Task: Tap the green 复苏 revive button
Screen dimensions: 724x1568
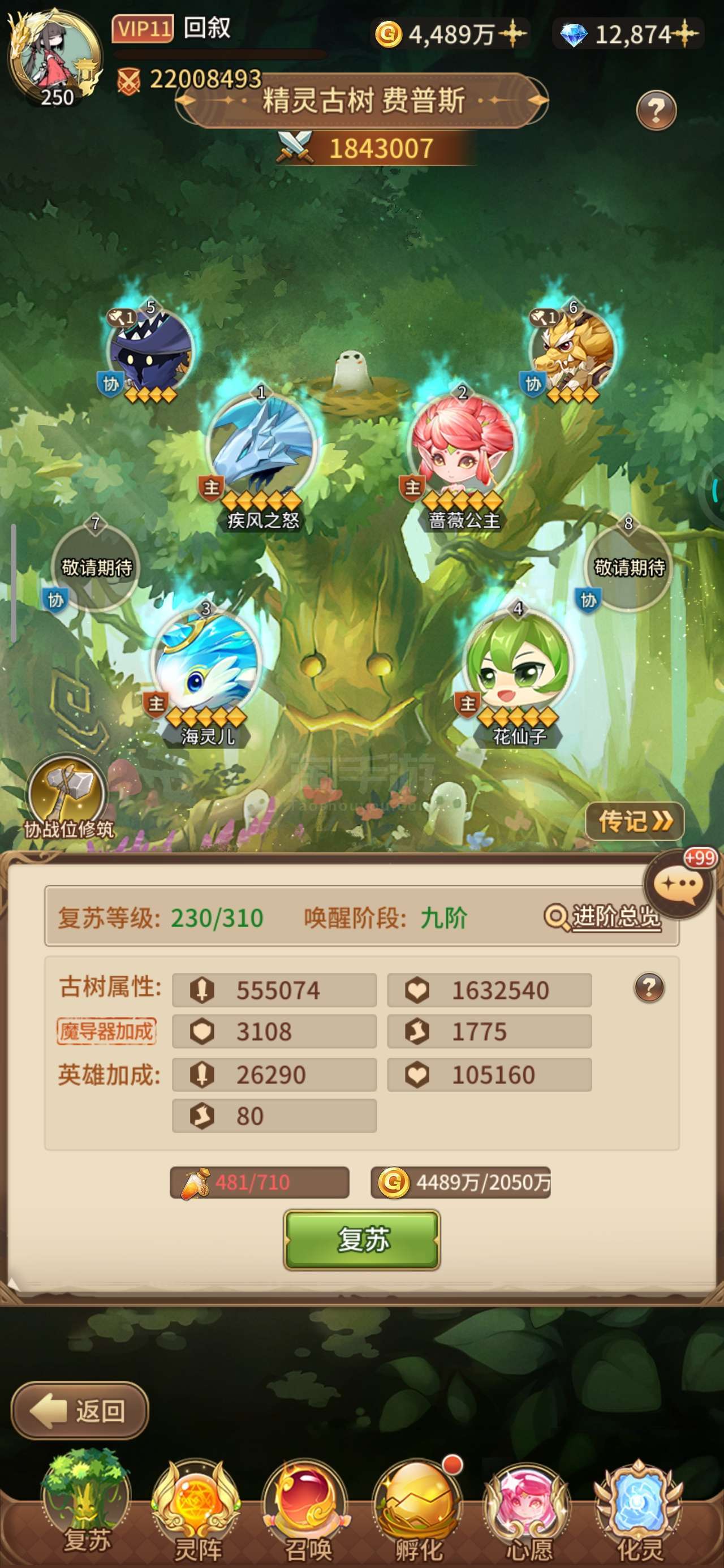Action: [361, 1240]
